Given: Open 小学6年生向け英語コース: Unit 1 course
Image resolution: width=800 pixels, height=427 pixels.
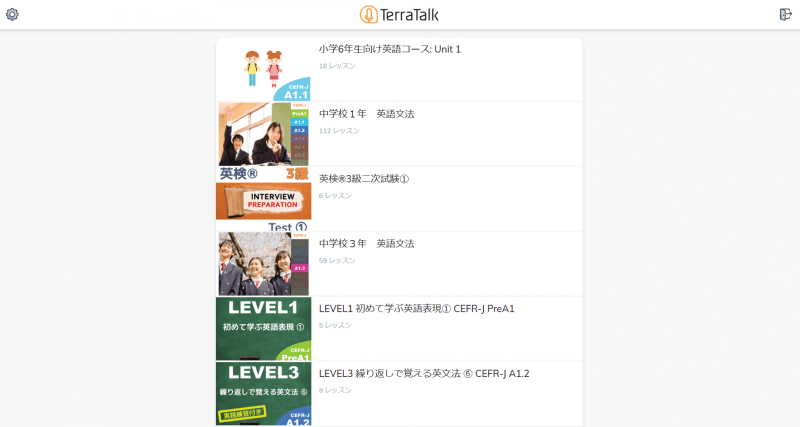Looking at the screenshot, I should point(390,49).
